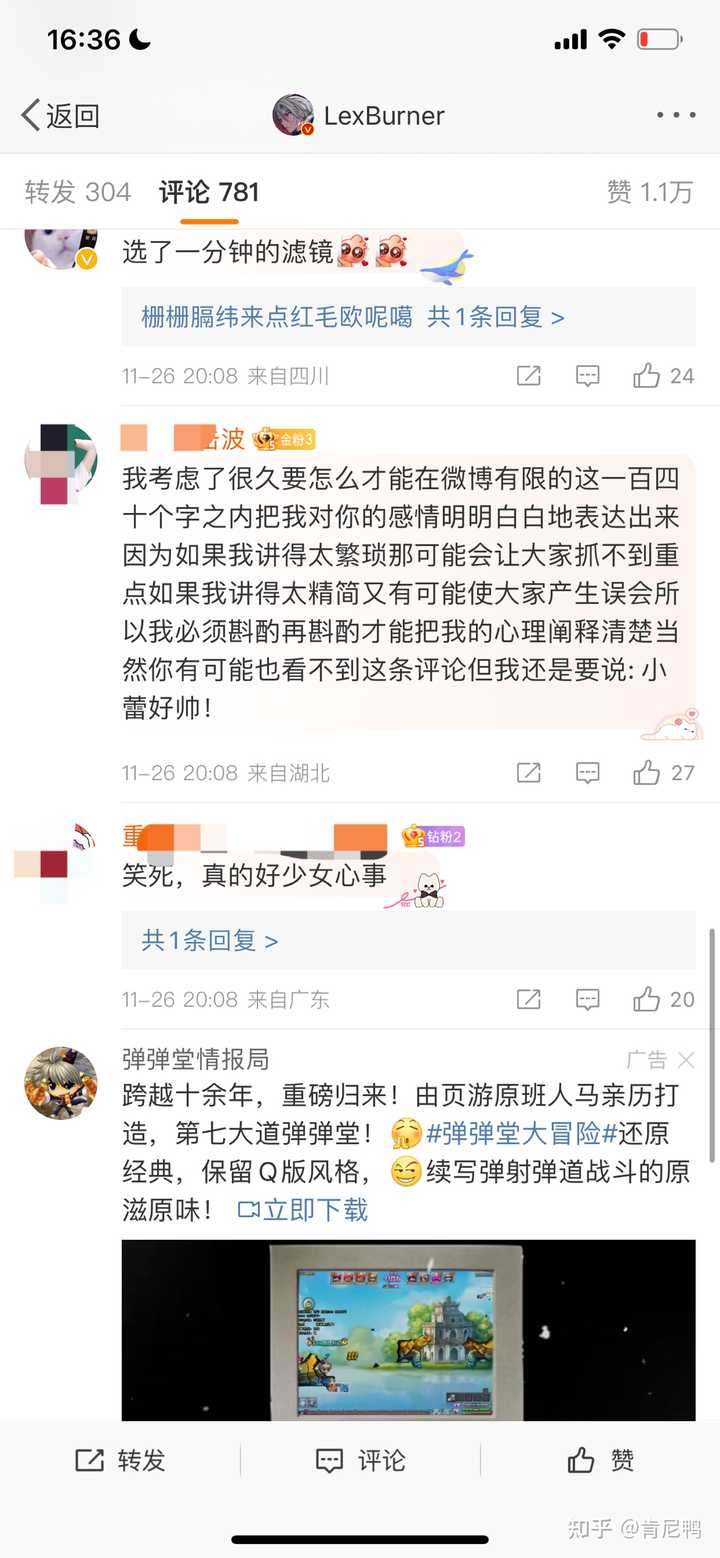Image resolution: width=720 pixels, height=1558 pixels.
Task: Like the comment from 四川
Action: click(663, 376)
